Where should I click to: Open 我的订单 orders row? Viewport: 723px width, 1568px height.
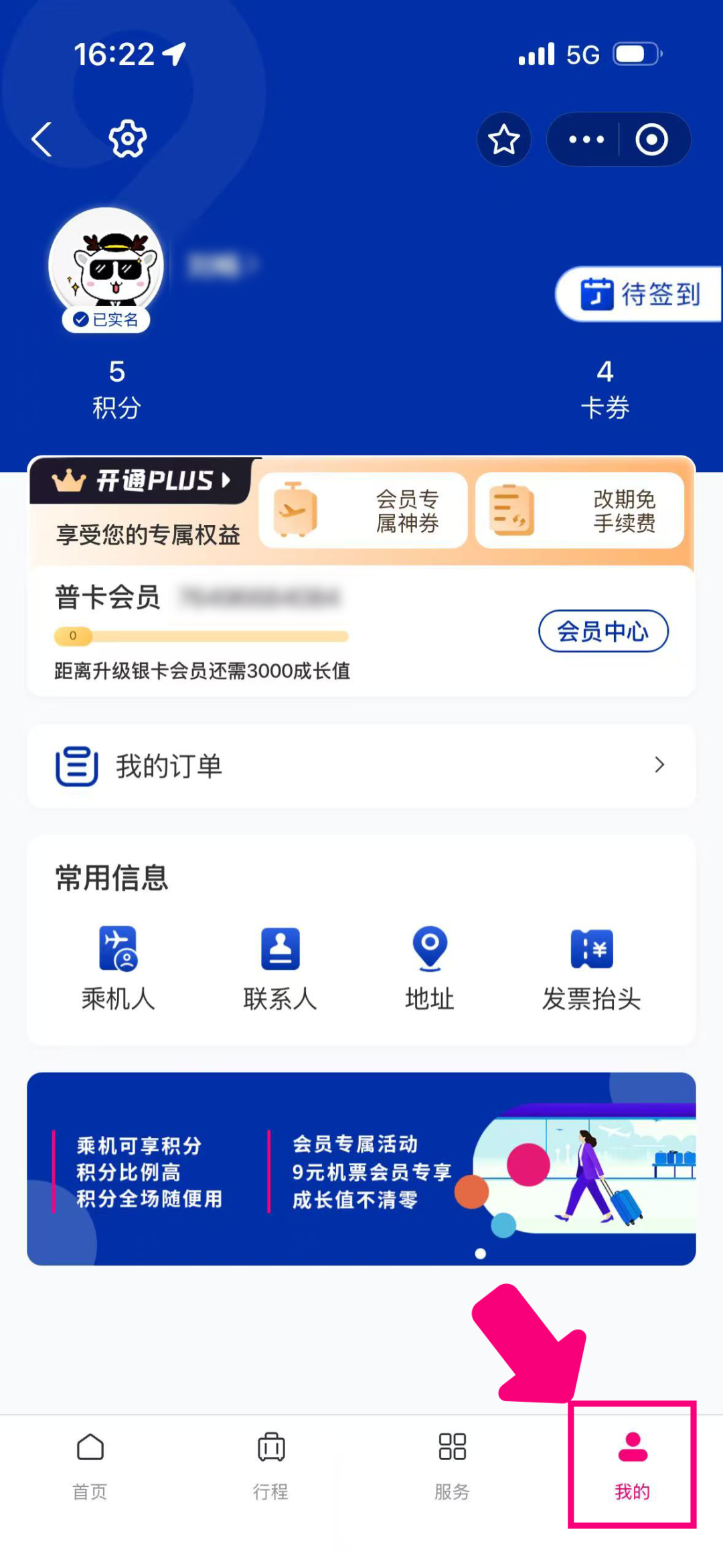click(x=361, y=766)
